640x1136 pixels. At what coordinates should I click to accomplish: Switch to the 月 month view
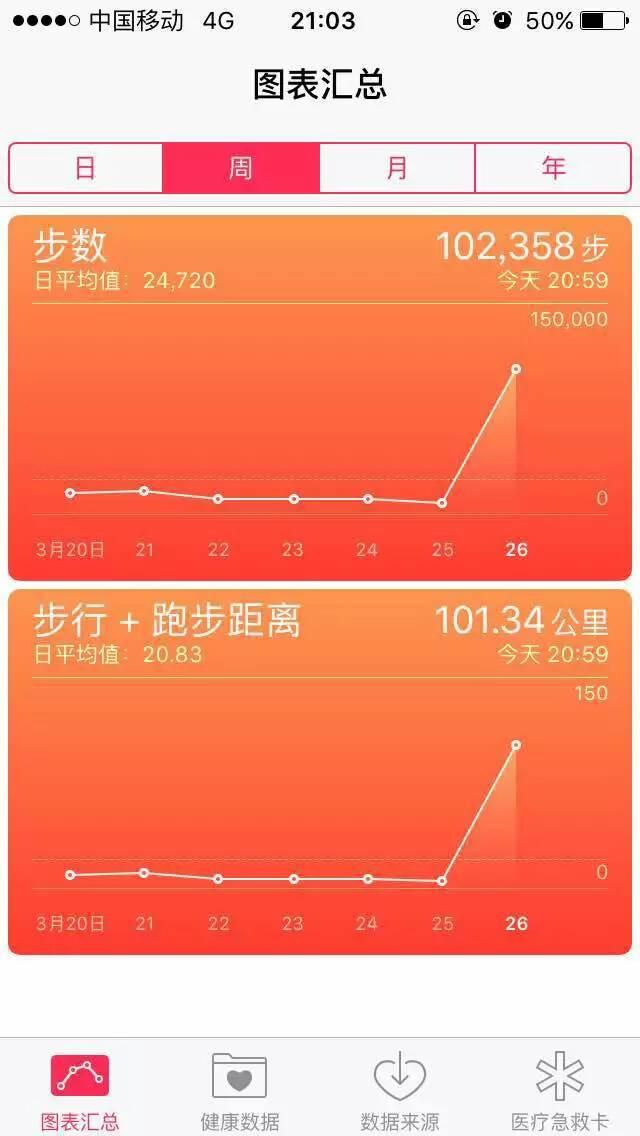click(x=397, y=168)
